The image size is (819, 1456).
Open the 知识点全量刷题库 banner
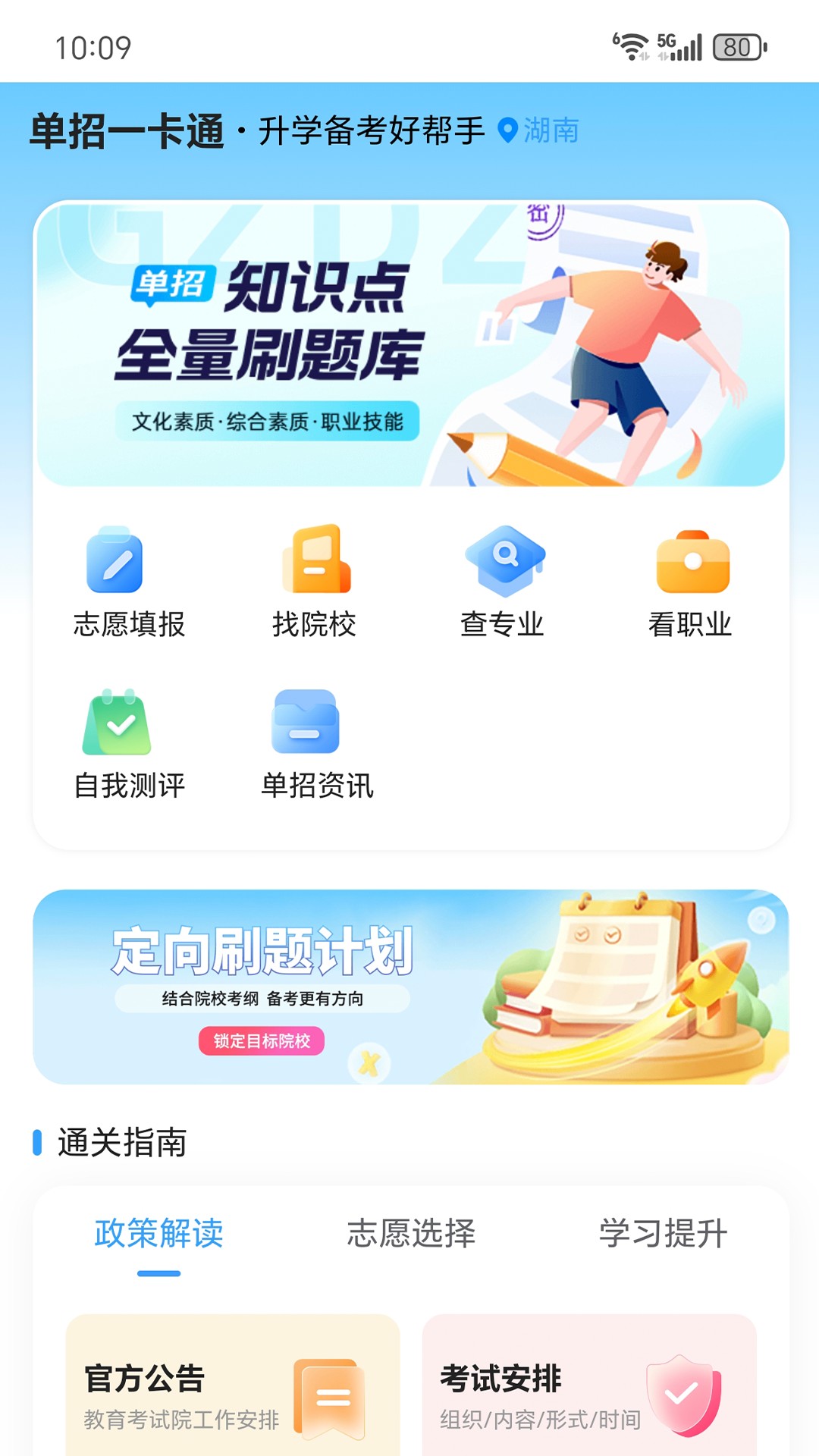pyautogui.click(x=409, y=345)
